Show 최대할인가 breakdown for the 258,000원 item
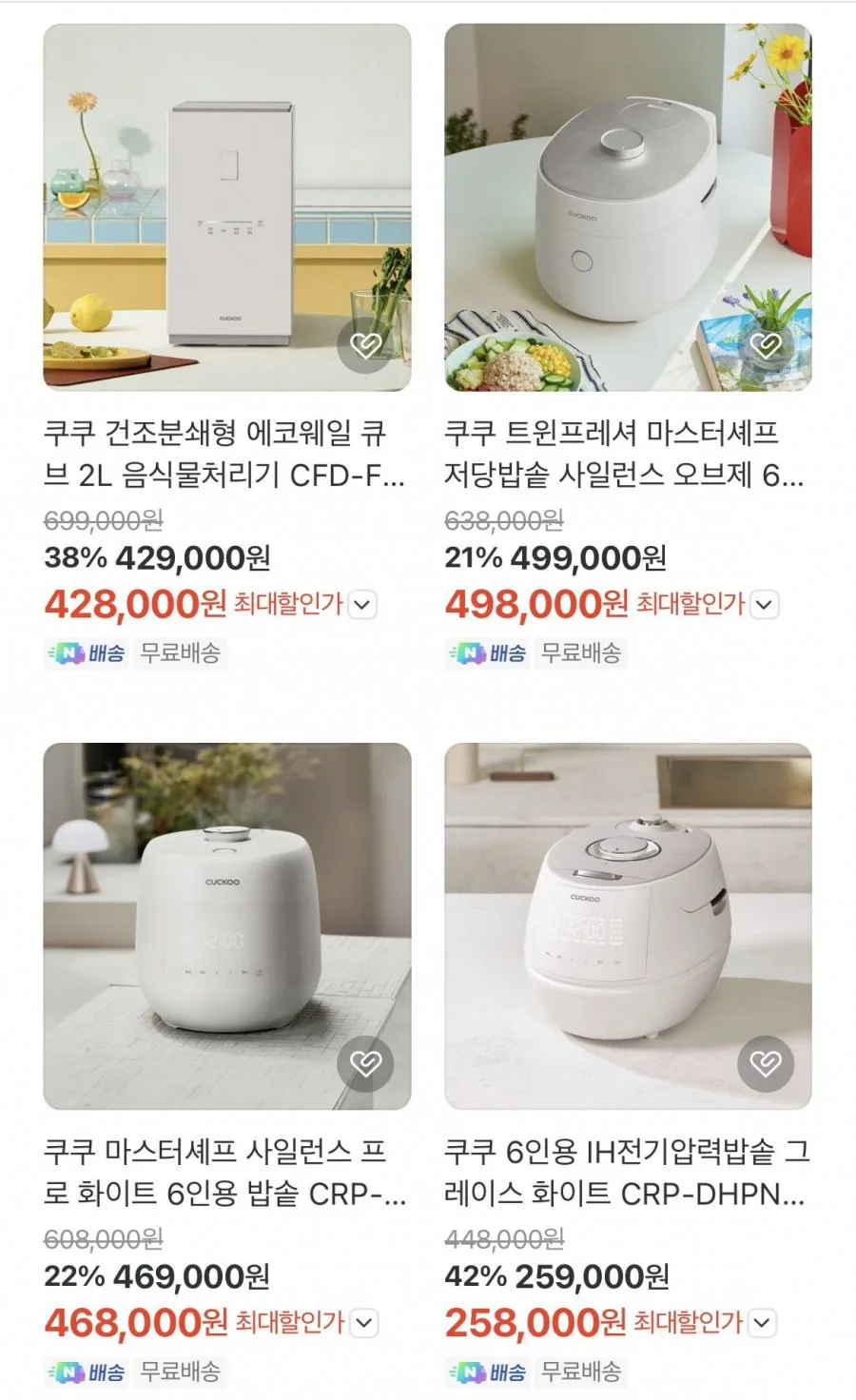Image resolution: width=856 pixels, height=1400 pixels. pyautogui.click(x=763, y=1323)
